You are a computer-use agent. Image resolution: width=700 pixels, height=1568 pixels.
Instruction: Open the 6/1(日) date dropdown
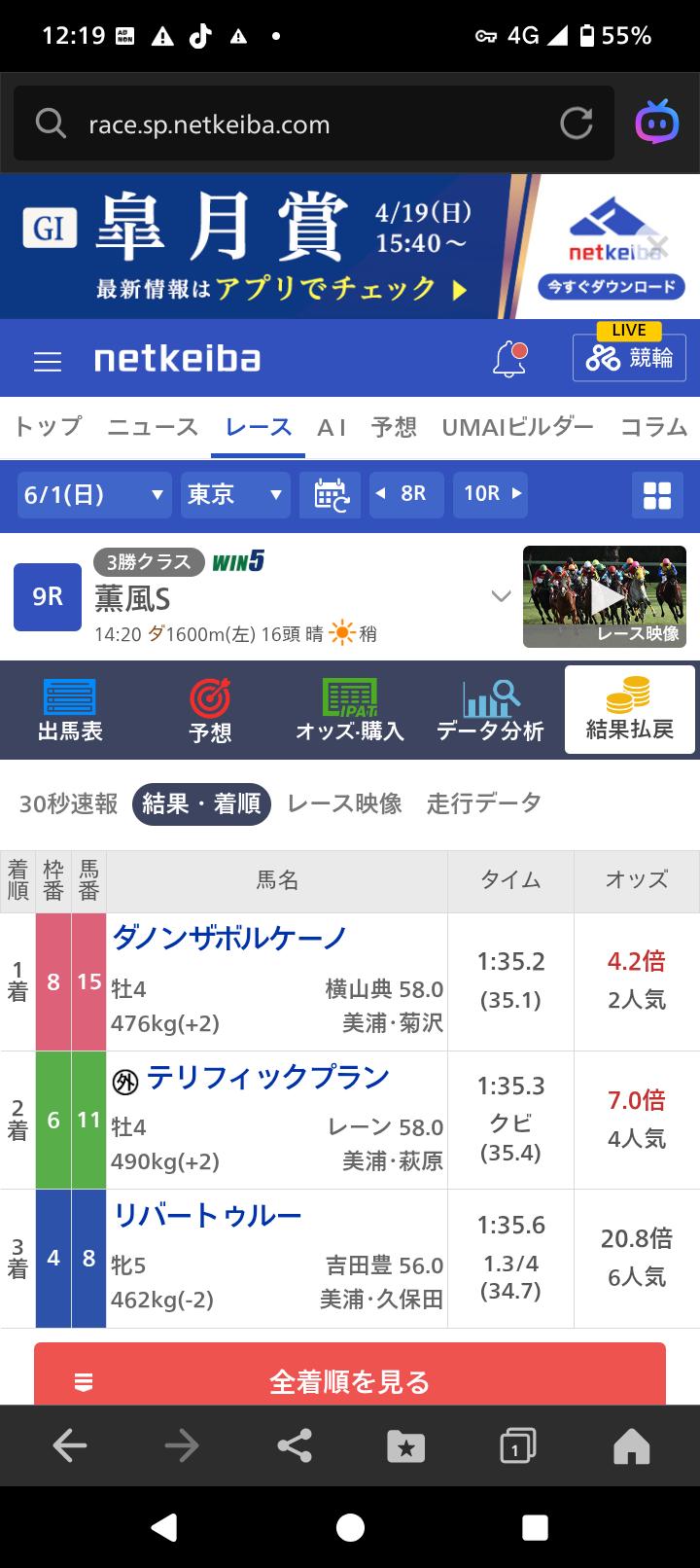tap(94, 494)
